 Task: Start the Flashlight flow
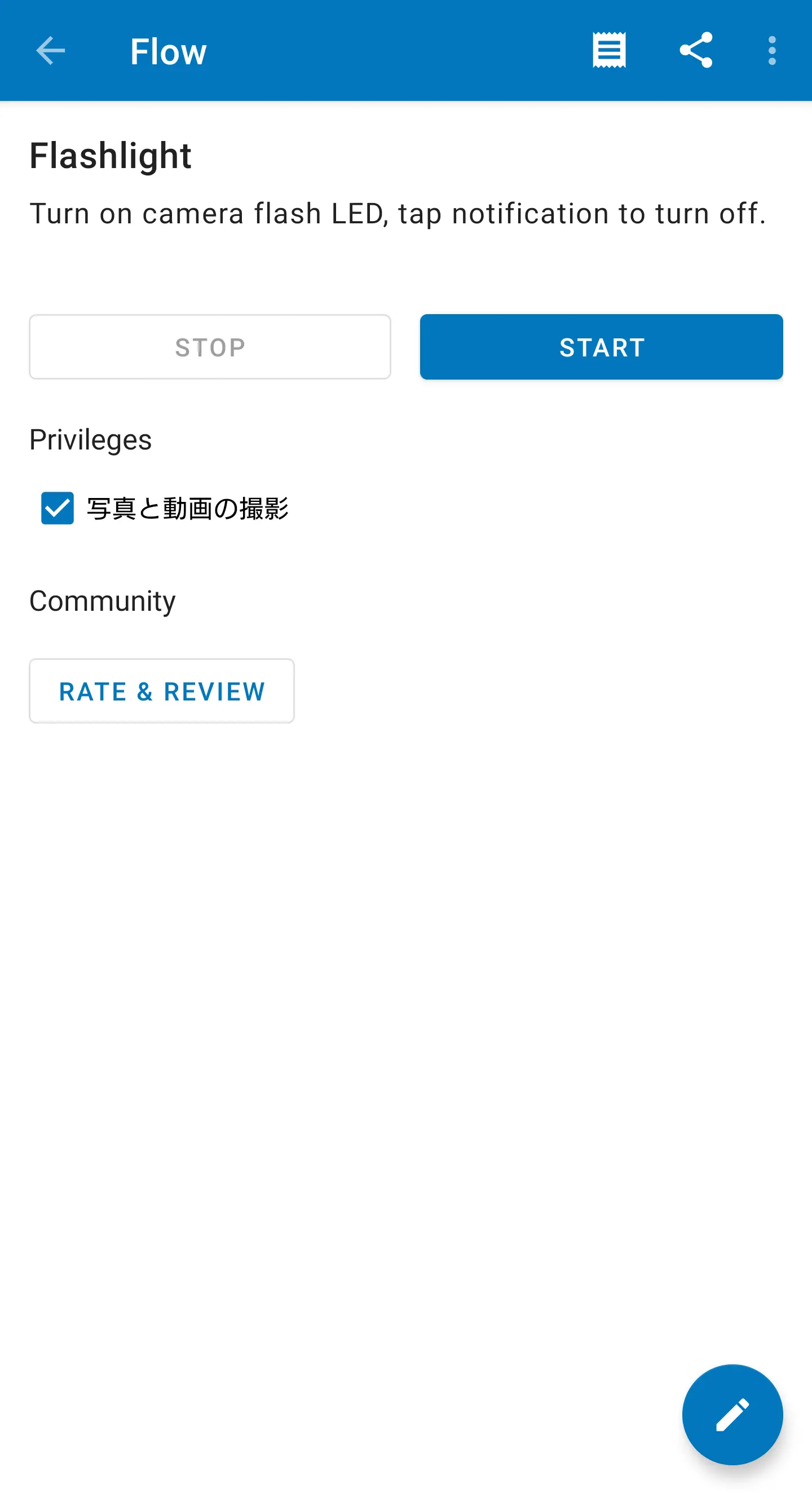(x=602, y=347)
